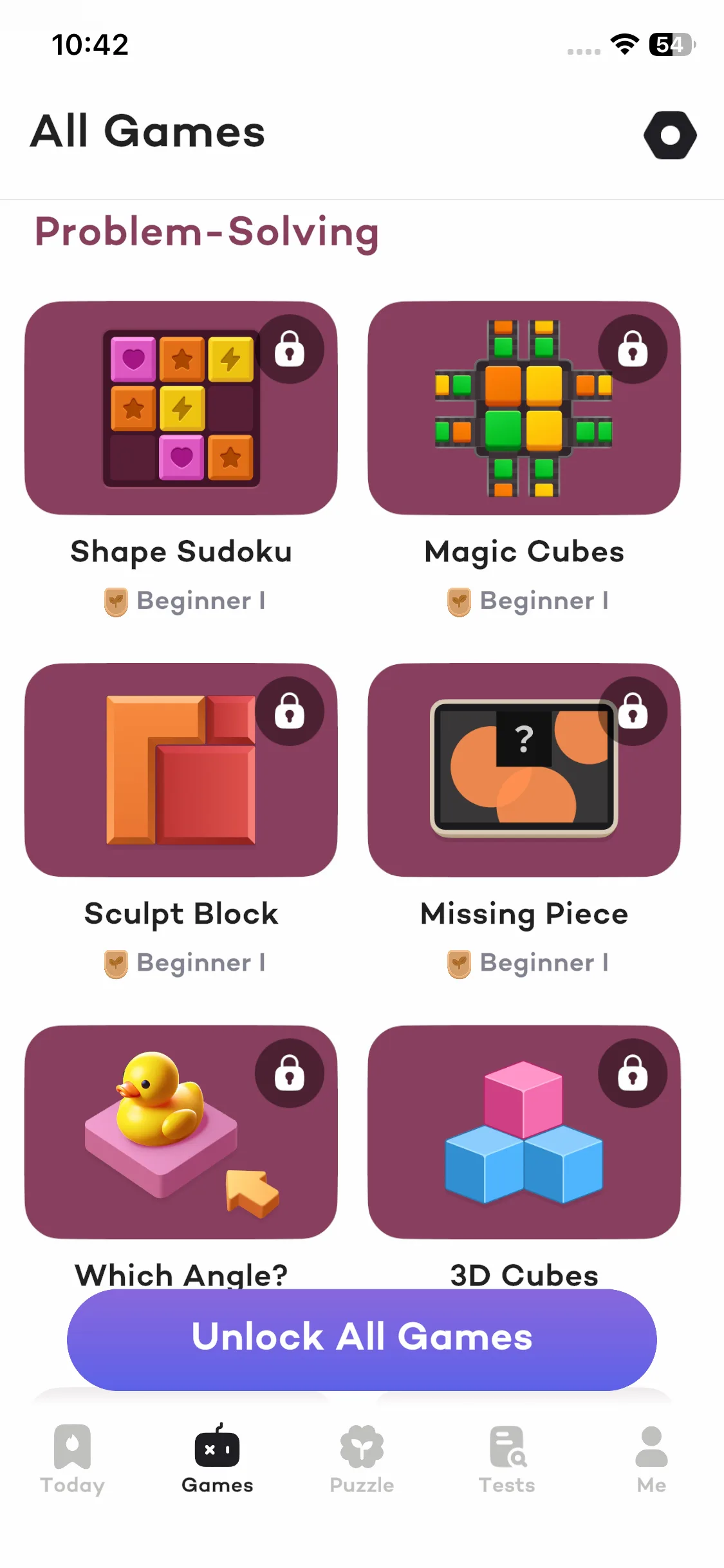Open the hexagon settings icon
This screenshot has height=1568, width=724.
(670, 135)
